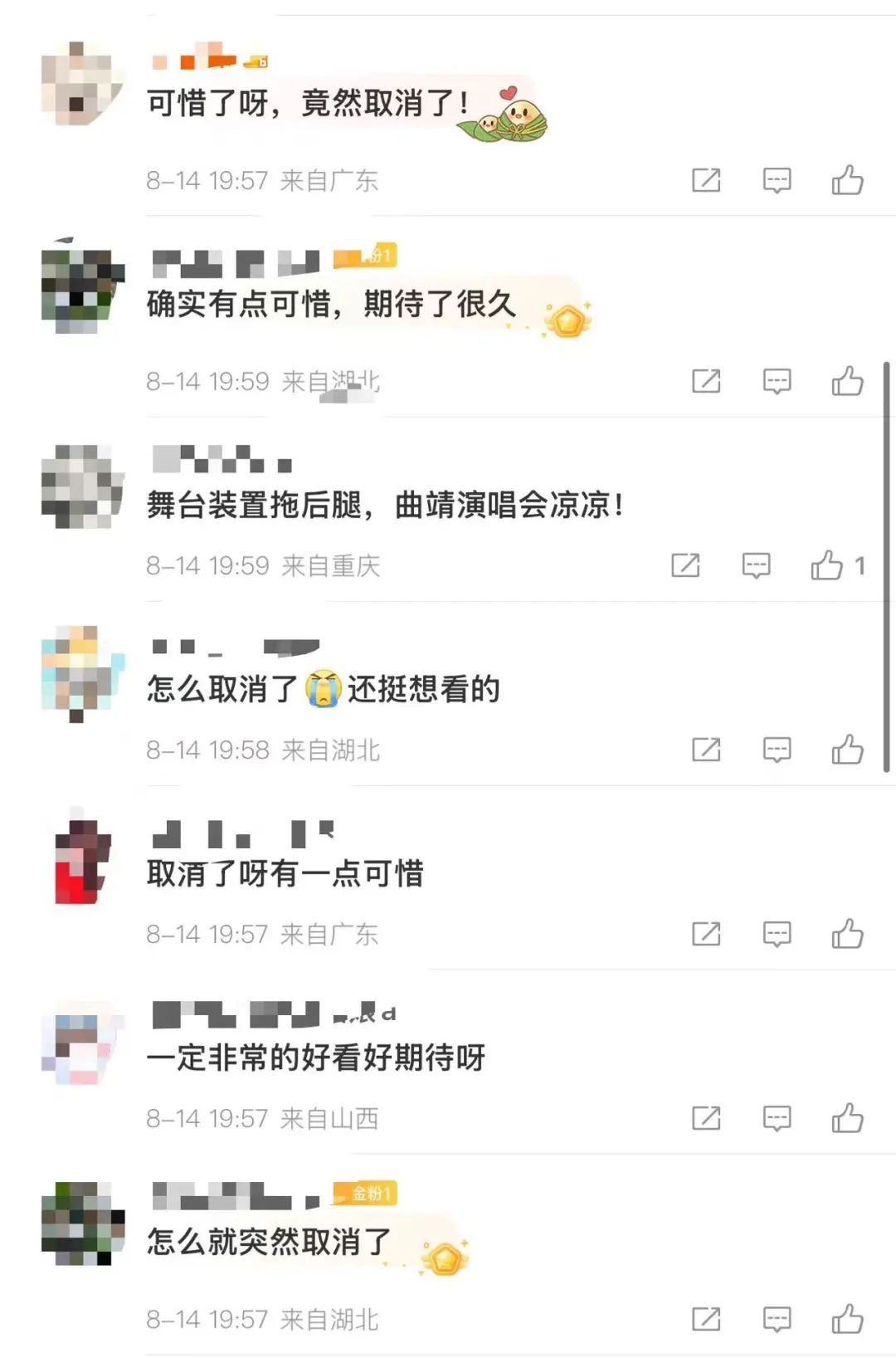Reply to the comment "怎么取消了 还挺想看的"
Image resolution: width=896 pixels, height=1358 pixels.
point(777,750)
